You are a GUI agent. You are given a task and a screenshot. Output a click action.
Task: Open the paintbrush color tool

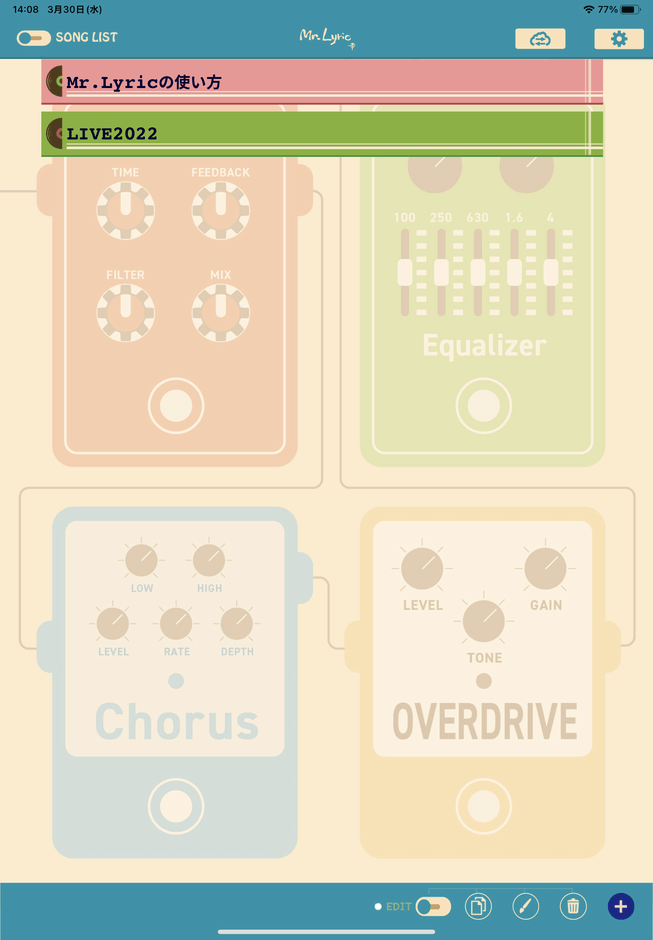[526, 907]
